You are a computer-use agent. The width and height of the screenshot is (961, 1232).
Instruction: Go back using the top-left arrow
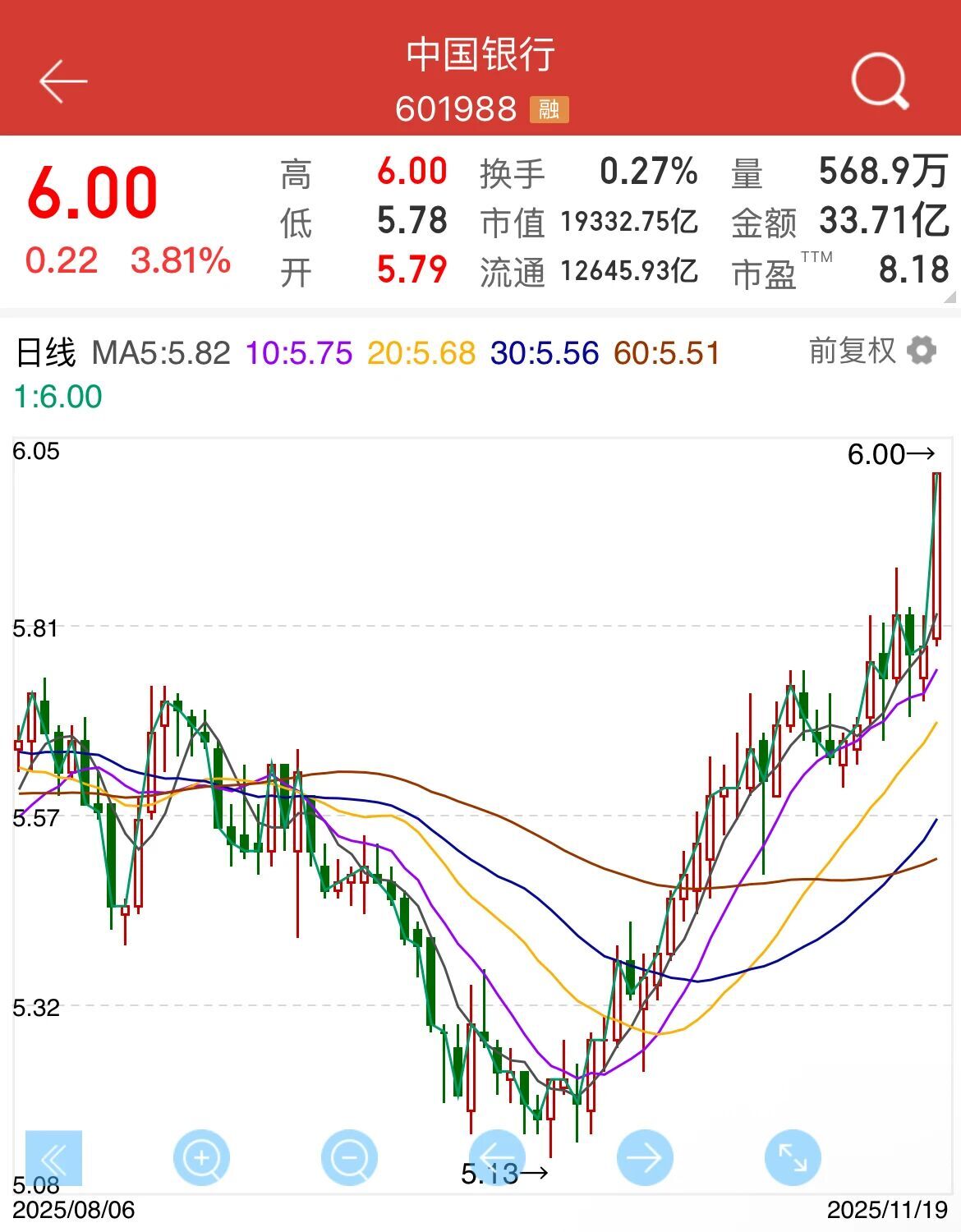tap(62, 81)
